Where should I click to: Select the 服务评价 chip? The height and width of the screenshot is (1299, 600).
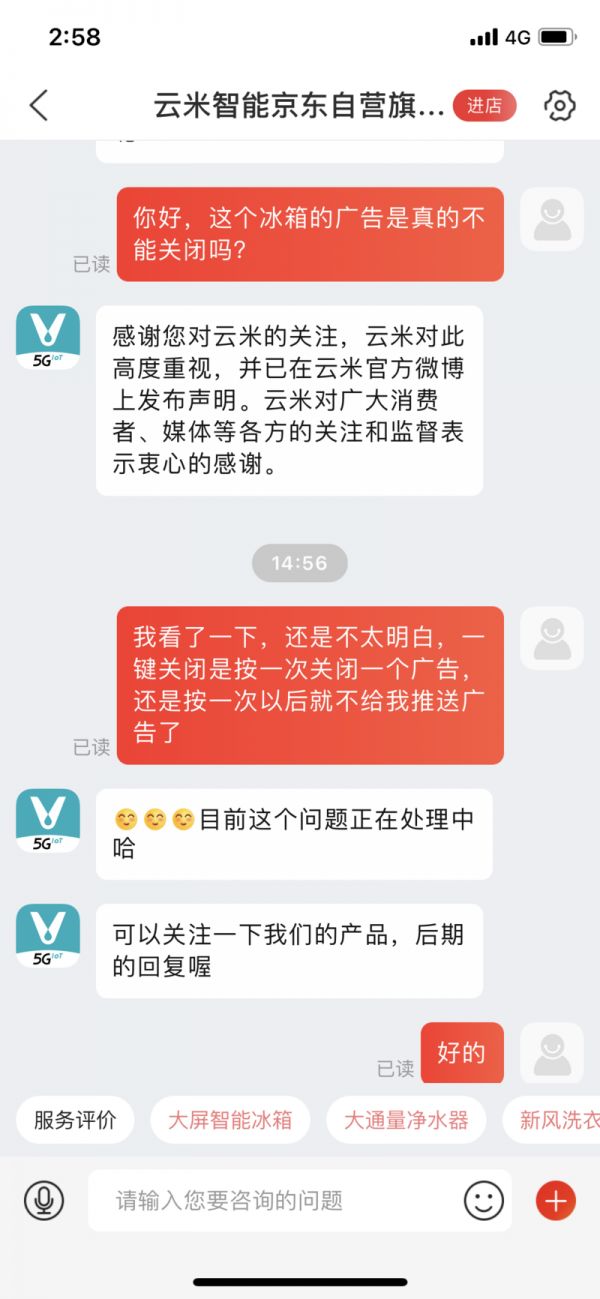tap(75, 1120)
